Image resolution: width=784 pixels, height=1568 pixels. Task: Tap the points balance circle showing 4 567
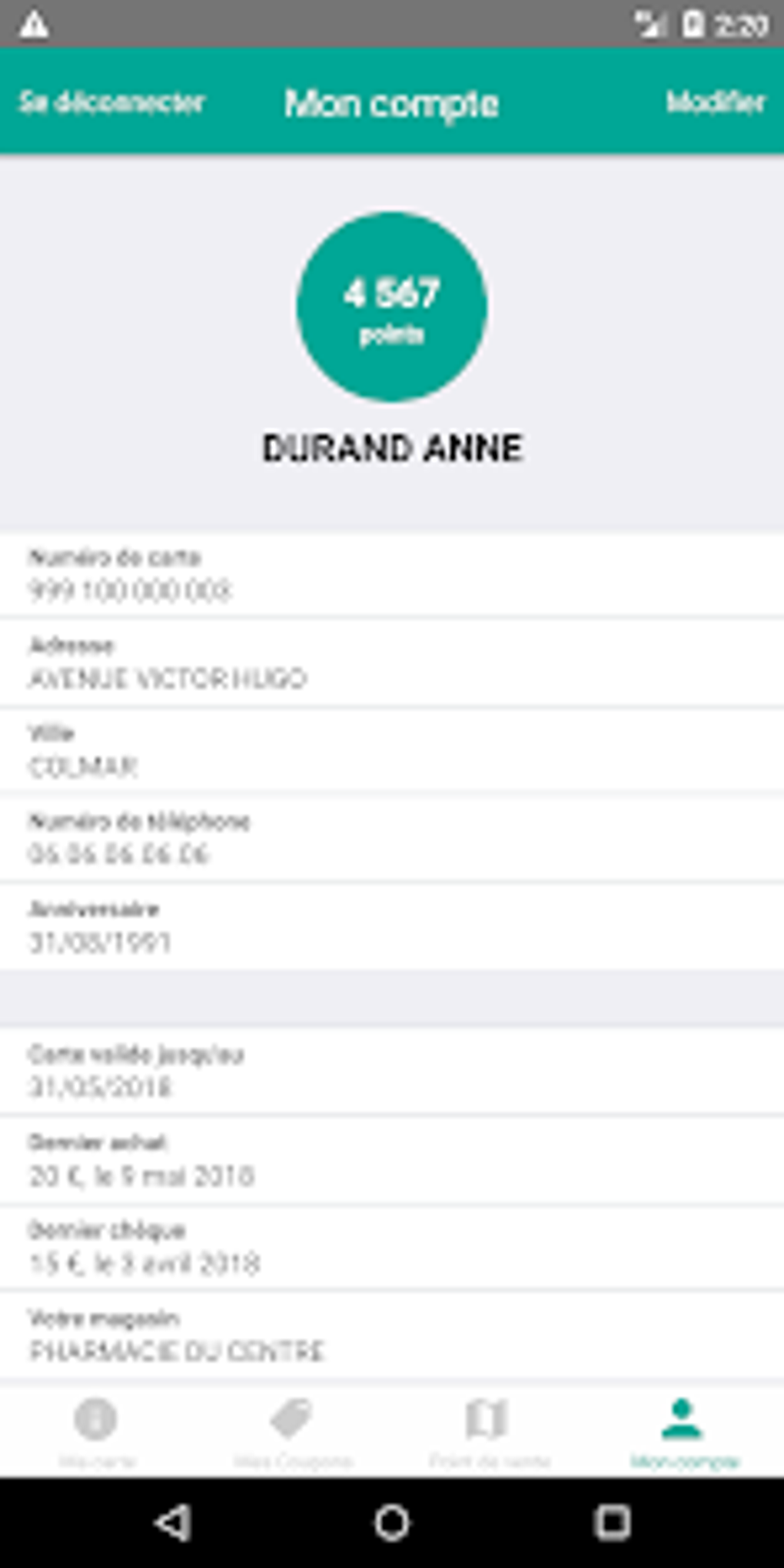(x=391, y=307)
